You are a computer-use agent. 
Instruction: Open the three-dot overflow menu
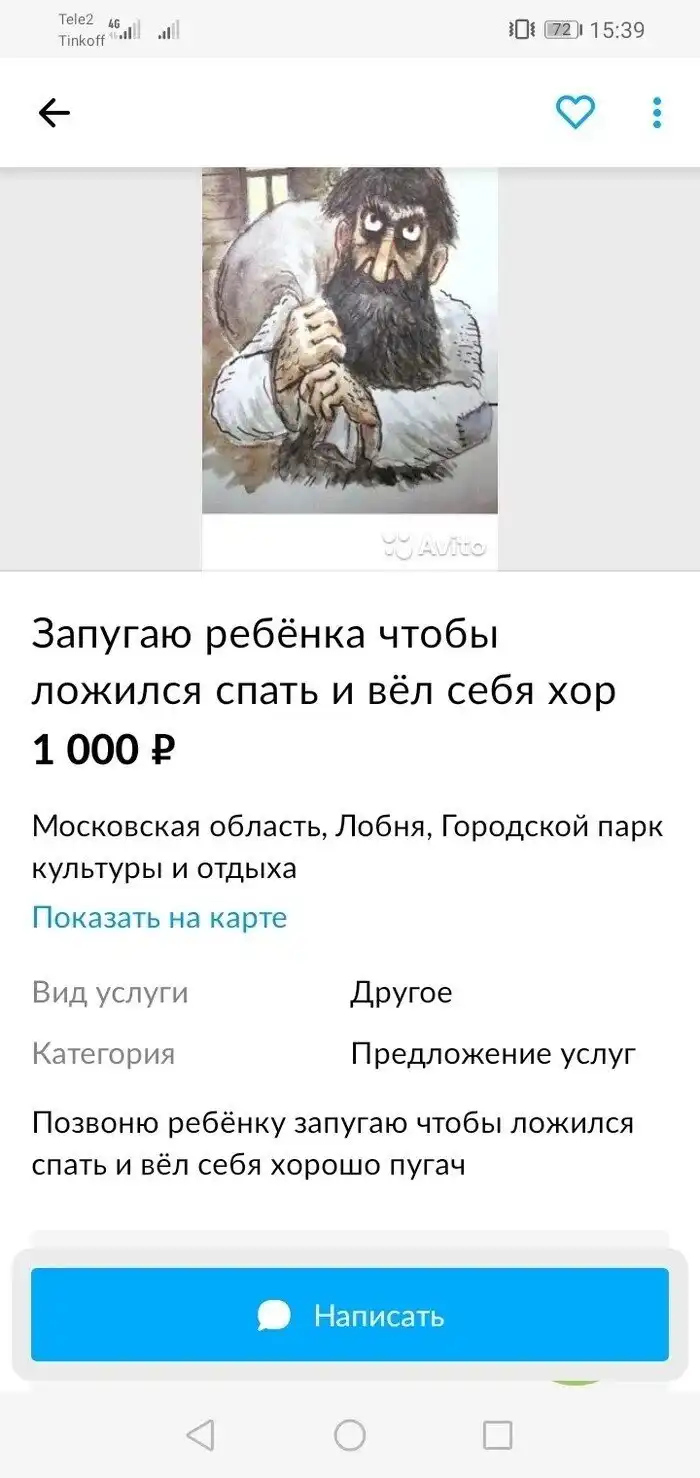[x=656, y=113]
